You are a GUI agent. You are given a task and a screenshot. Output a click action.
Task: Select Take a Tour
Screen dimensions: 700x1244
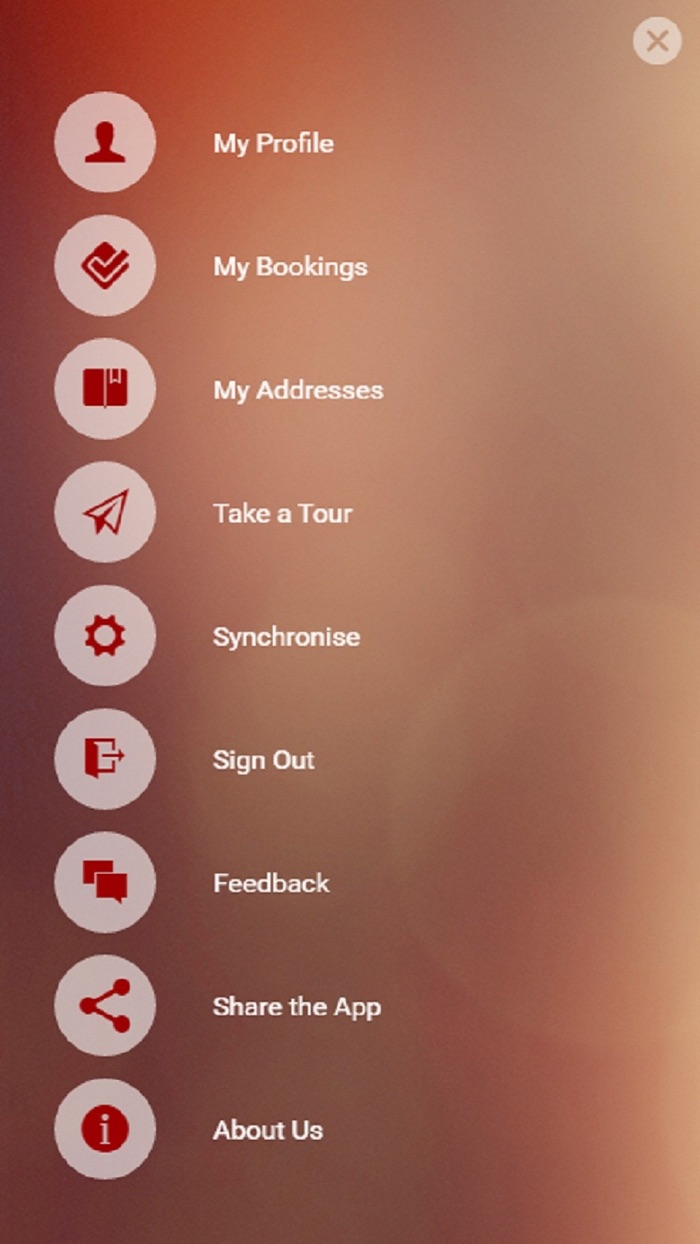pyautogui.click(x=282, y=514)
